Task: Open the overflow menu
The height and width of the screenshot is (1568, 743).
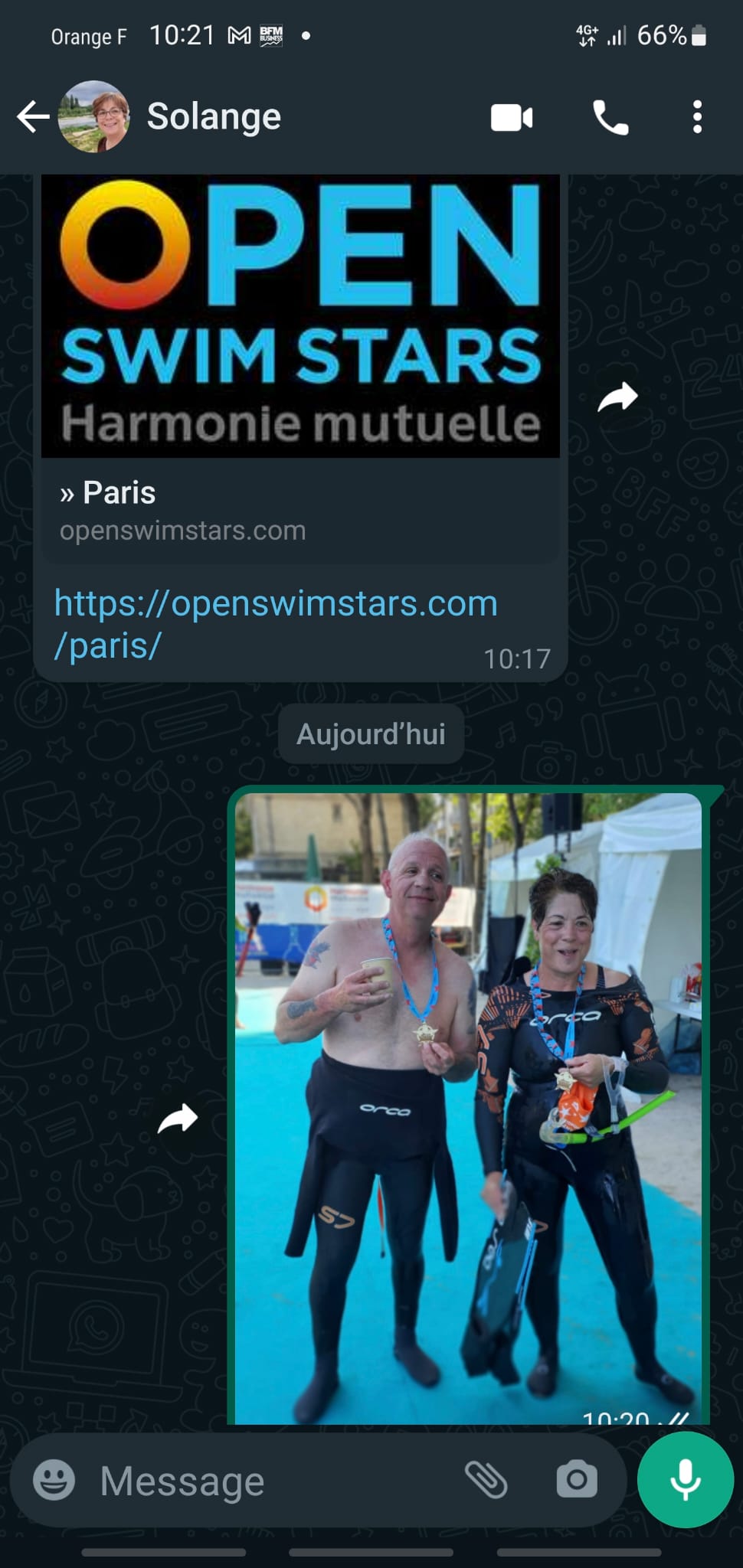Action: [696, 118]
